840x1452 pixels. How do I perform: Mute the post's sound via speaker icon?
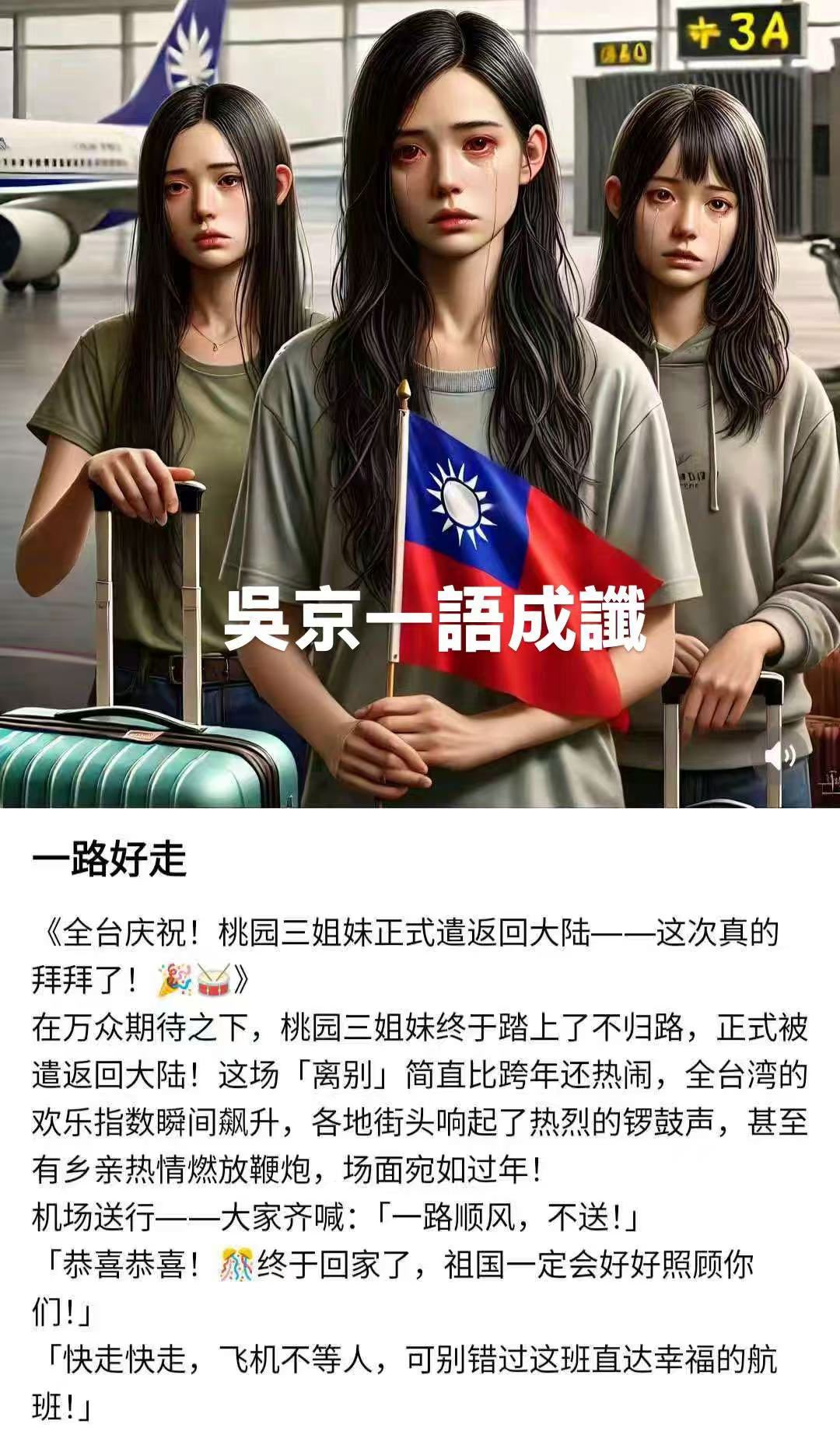pos(779,755)
